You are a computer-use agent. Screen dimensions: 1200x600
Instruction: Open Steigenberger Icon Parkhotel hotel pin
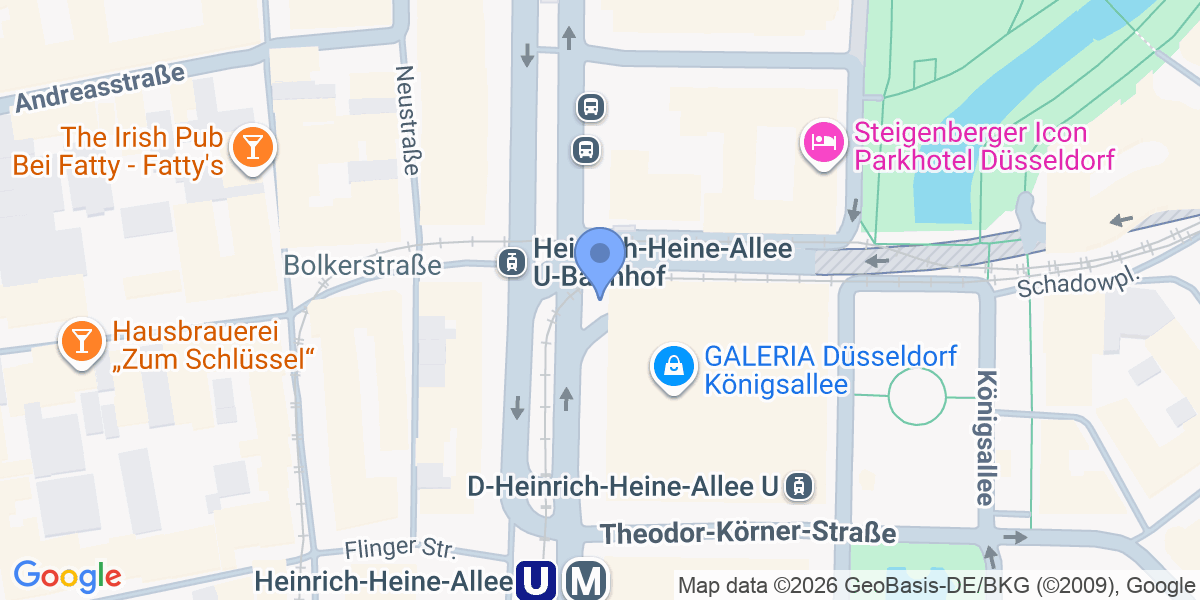[822, 142]
